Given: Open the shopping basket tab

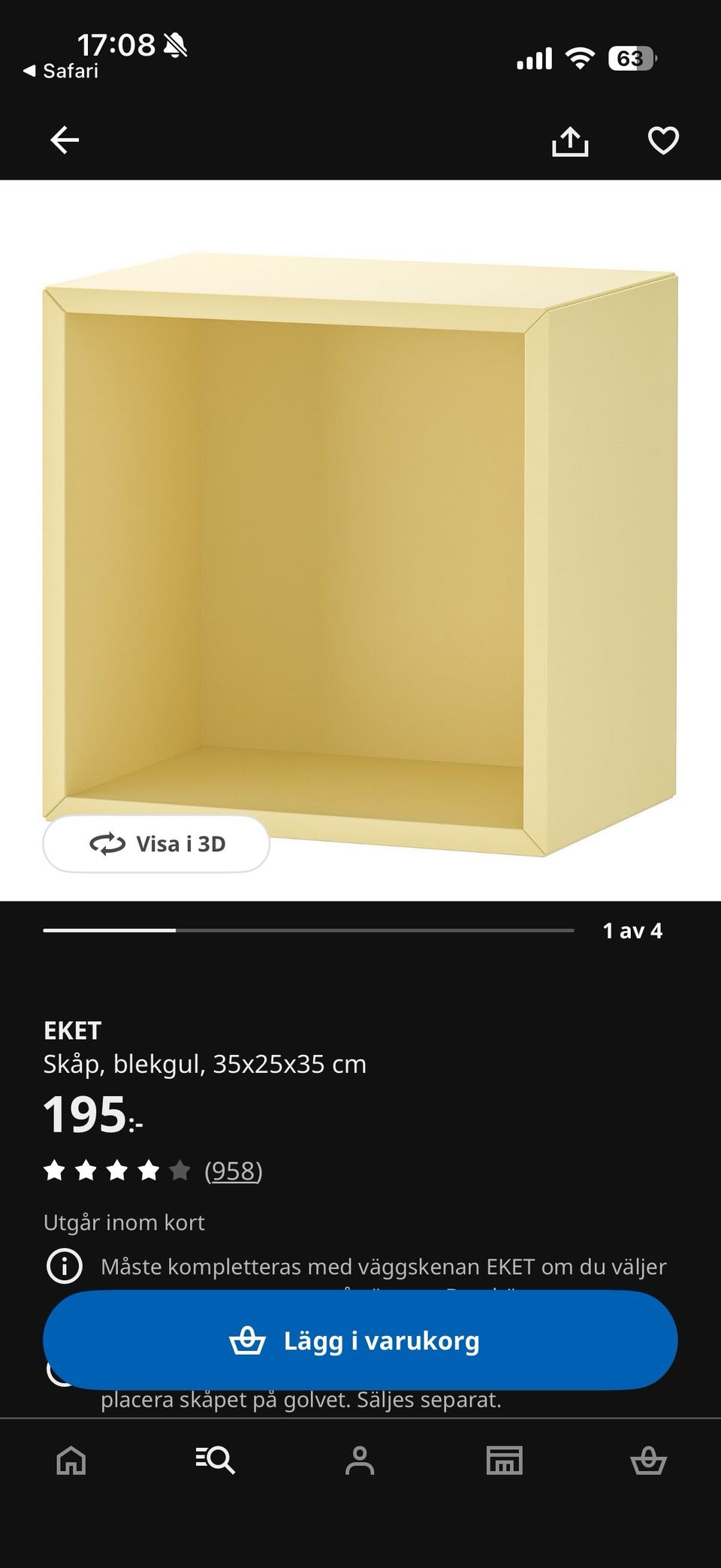Looking at the screenshot, I should pos(648,1461).
